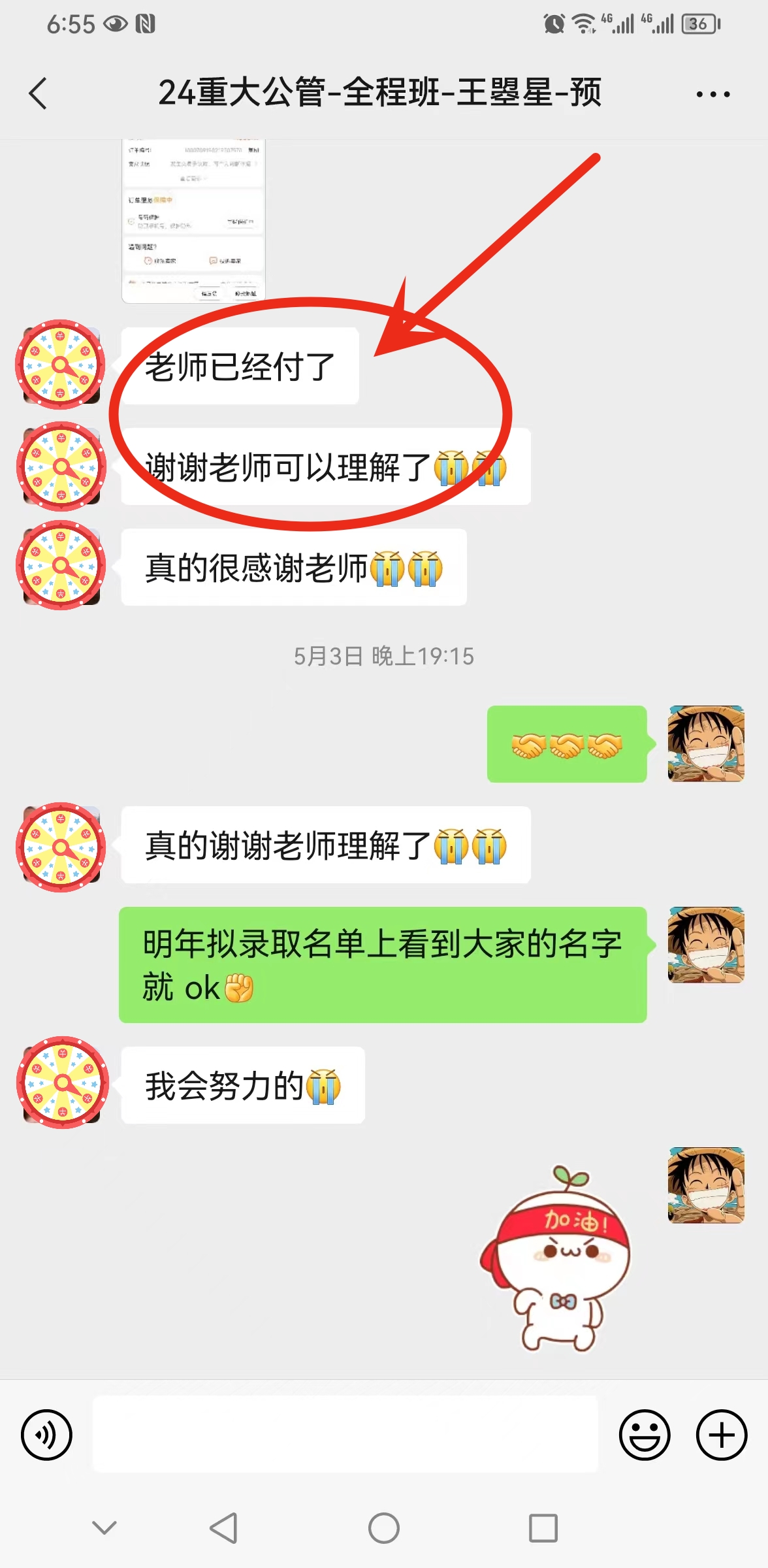Open the emoji sticker picker
The image size is (768, 1568).
pos(644,1435)
